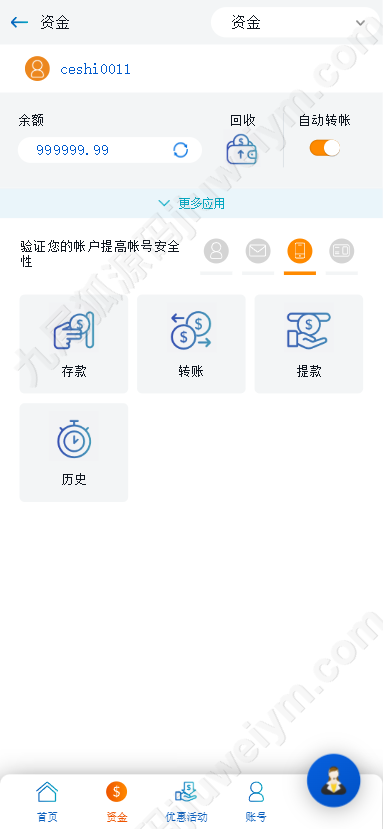Refresh the 余额 balance
Viewport: 383px width, 829px height.
[180, 150]
